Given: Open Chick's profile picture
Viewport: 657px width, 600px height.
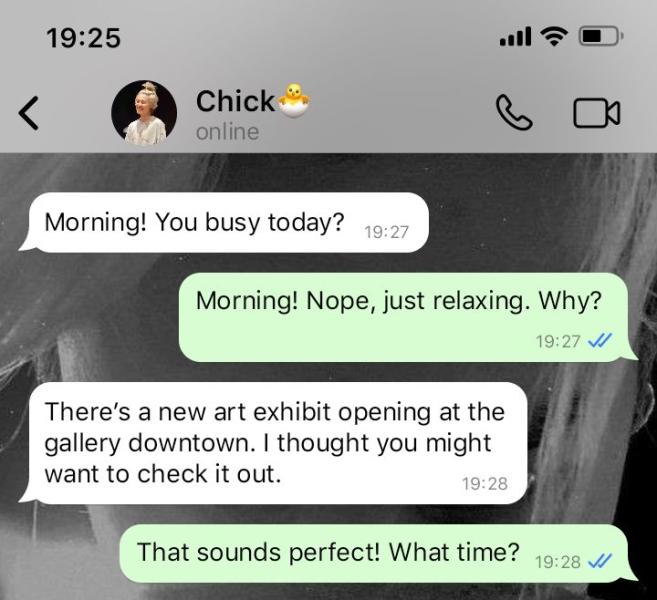Looking at the screenshot, I should click(x=143, y=113).
